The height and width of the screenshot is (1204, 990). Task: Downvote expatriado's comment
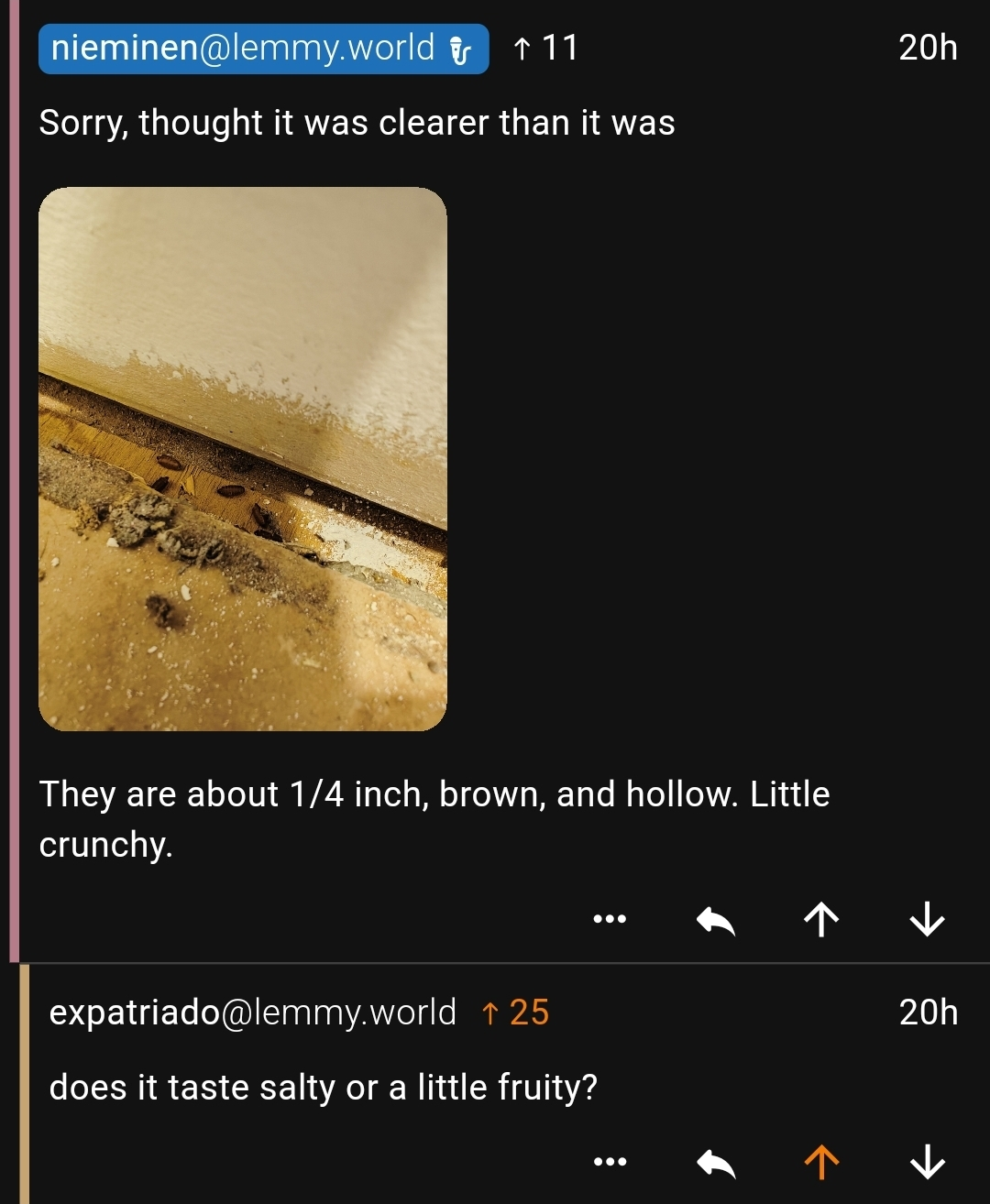coord(928,1162)
